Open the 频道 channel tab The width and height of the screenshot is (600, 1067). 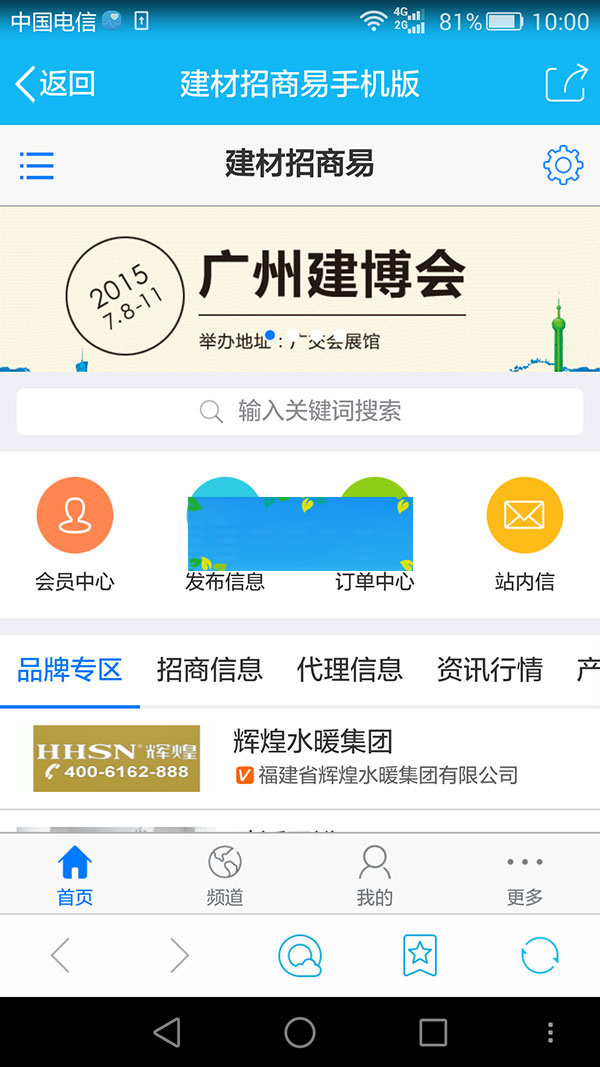pos(225,875)
